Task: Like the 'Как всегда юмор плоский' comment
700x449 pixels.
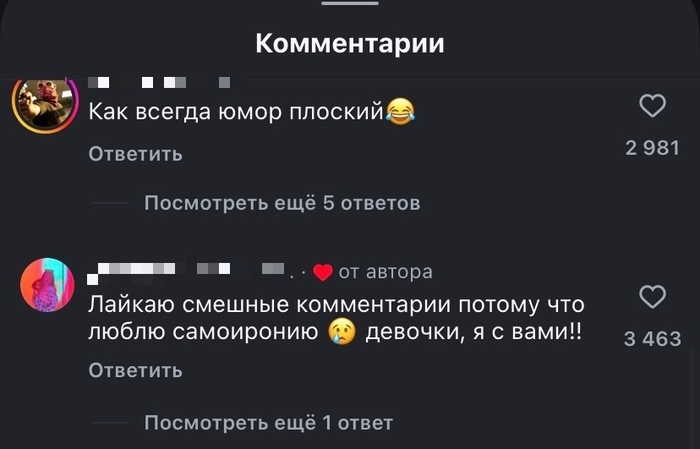Action: pos(652,106)
